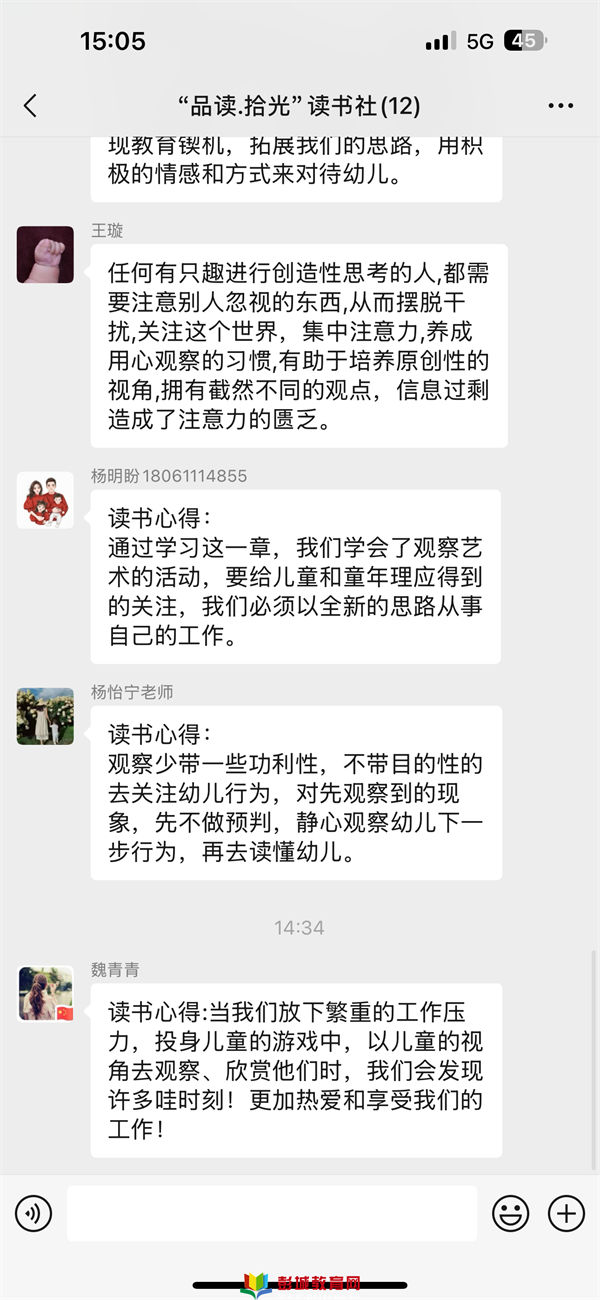
Task: Focus the message text field
Action: tap(272, 1214)
